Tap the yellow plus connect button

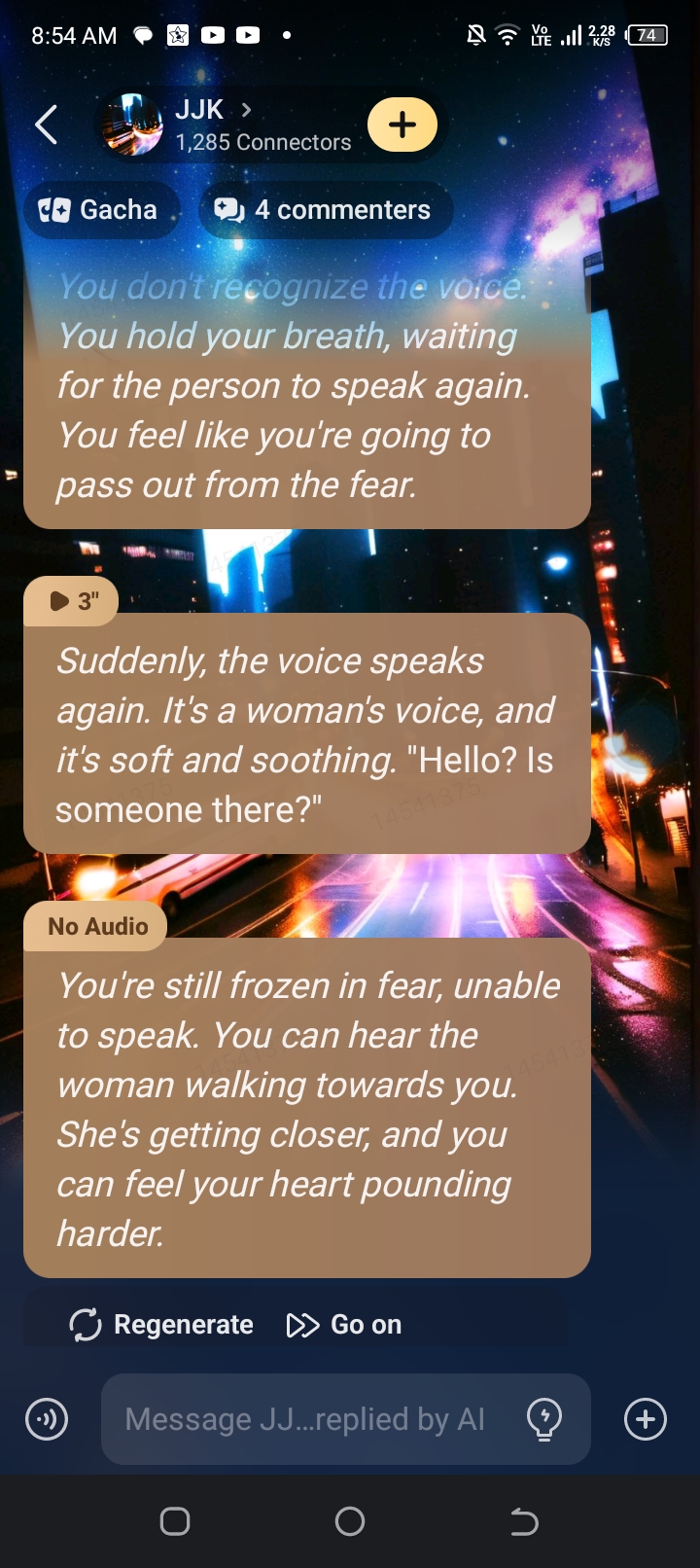(402, 125)
